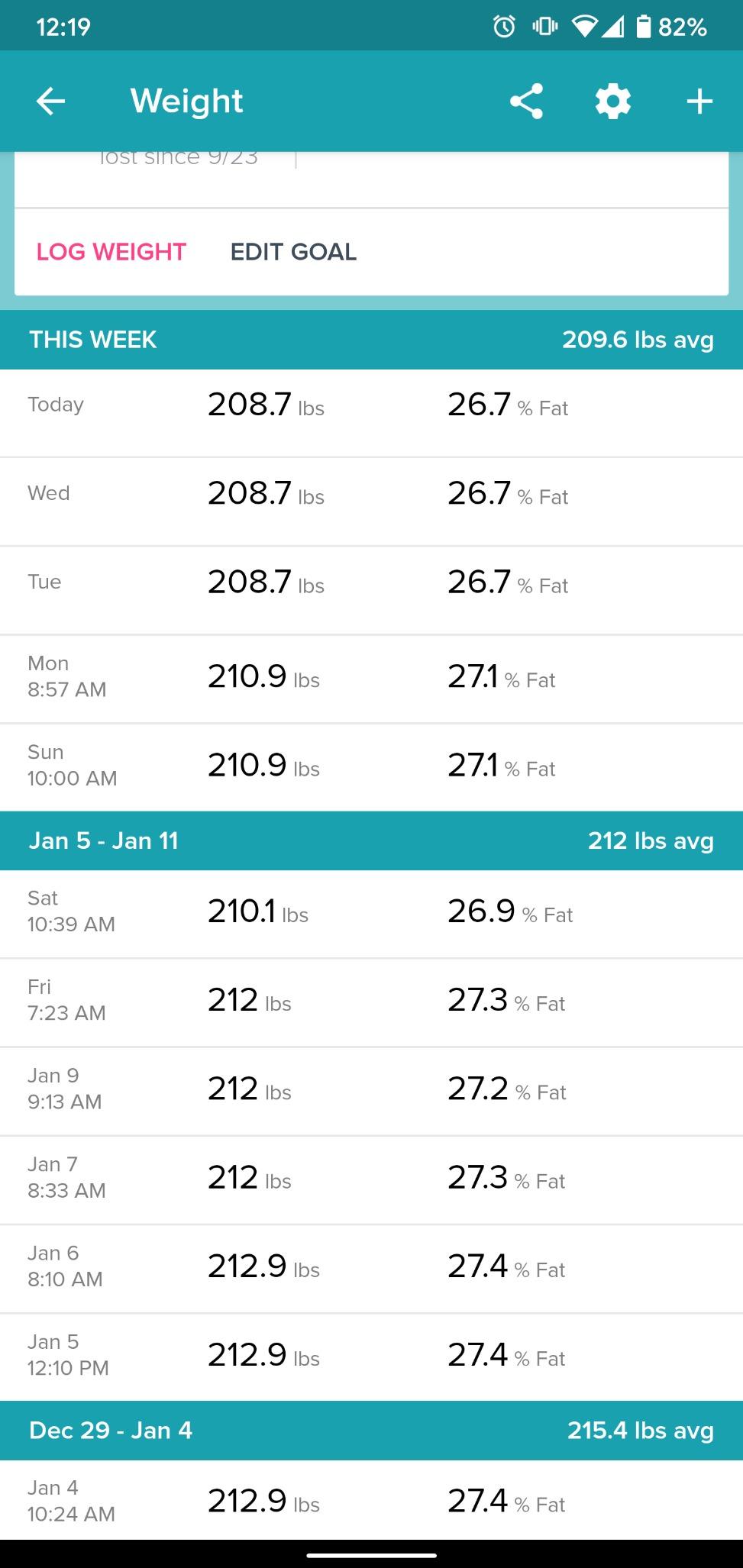743x1568 pixels.
Task: Open the Sun 10:00 AM entry
Action: pyautogui.click(x=371, y=767)
